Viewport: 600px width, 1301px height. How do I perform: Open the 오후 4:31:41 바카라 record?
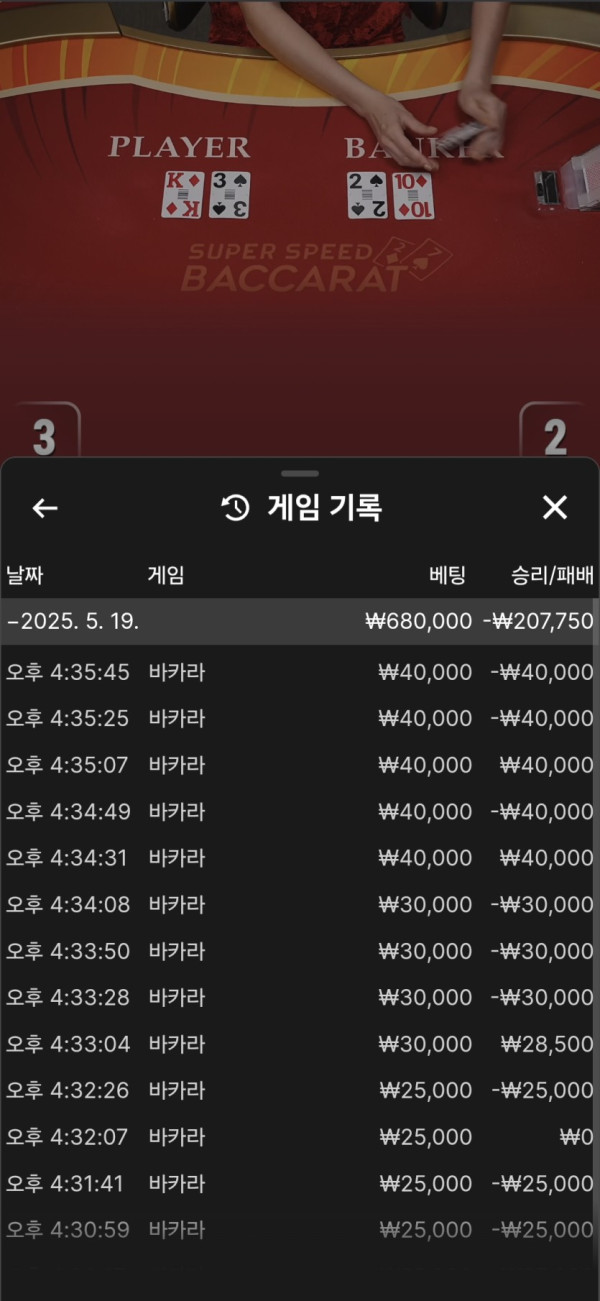(299, 1183)
